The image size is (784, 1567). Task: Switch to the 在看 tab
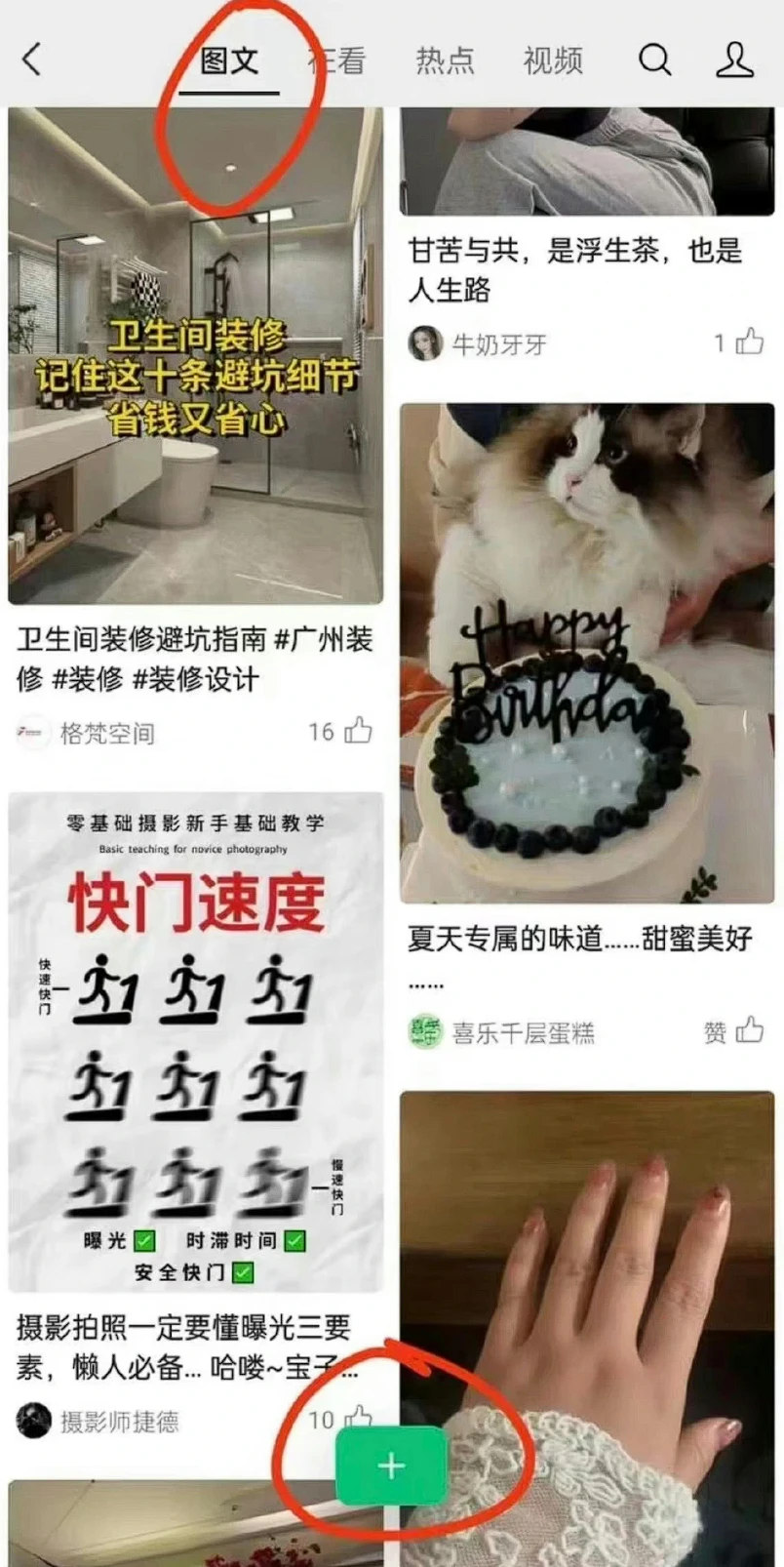point(337,60)
